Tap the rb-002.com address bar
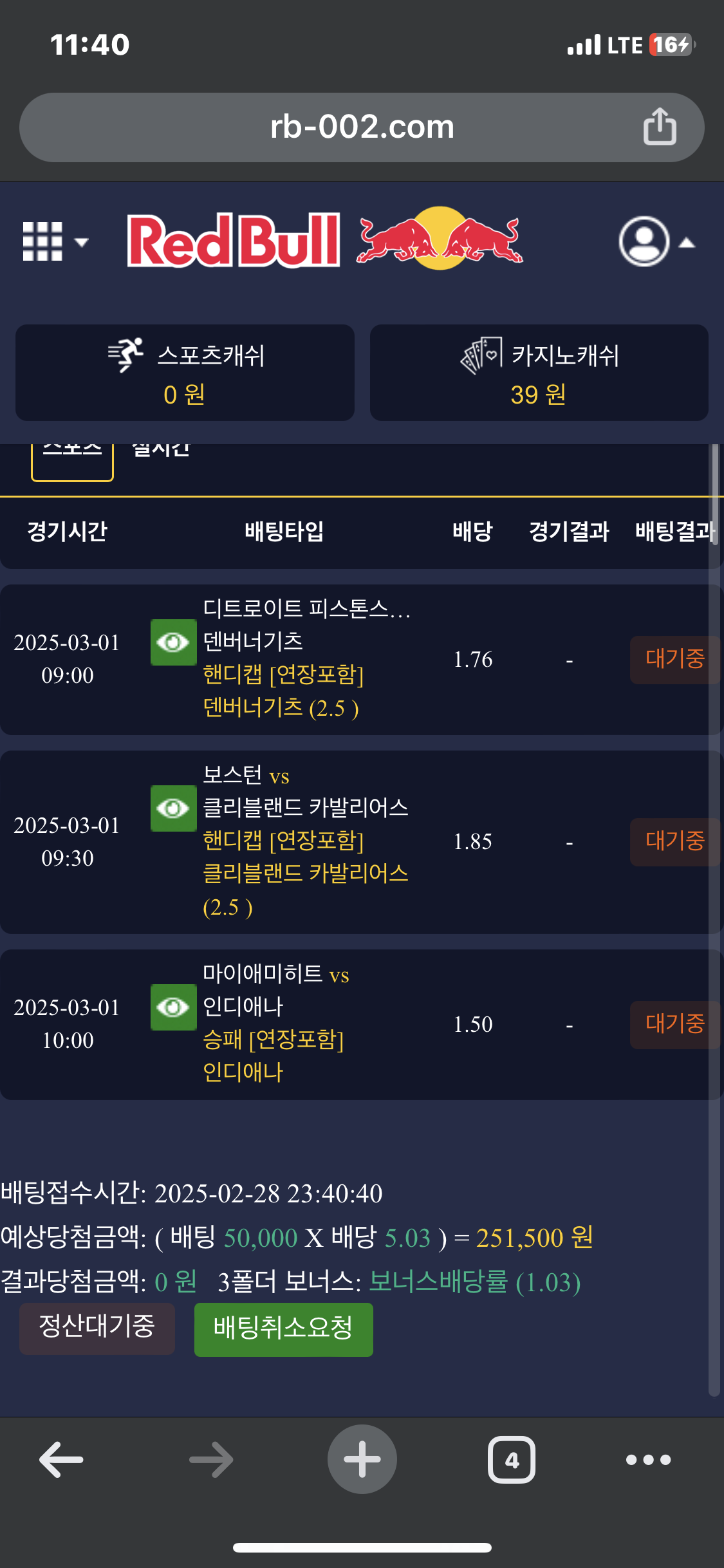Viewport: 724px width, 1568px height. pyautogui.click(x=362, y=127)
